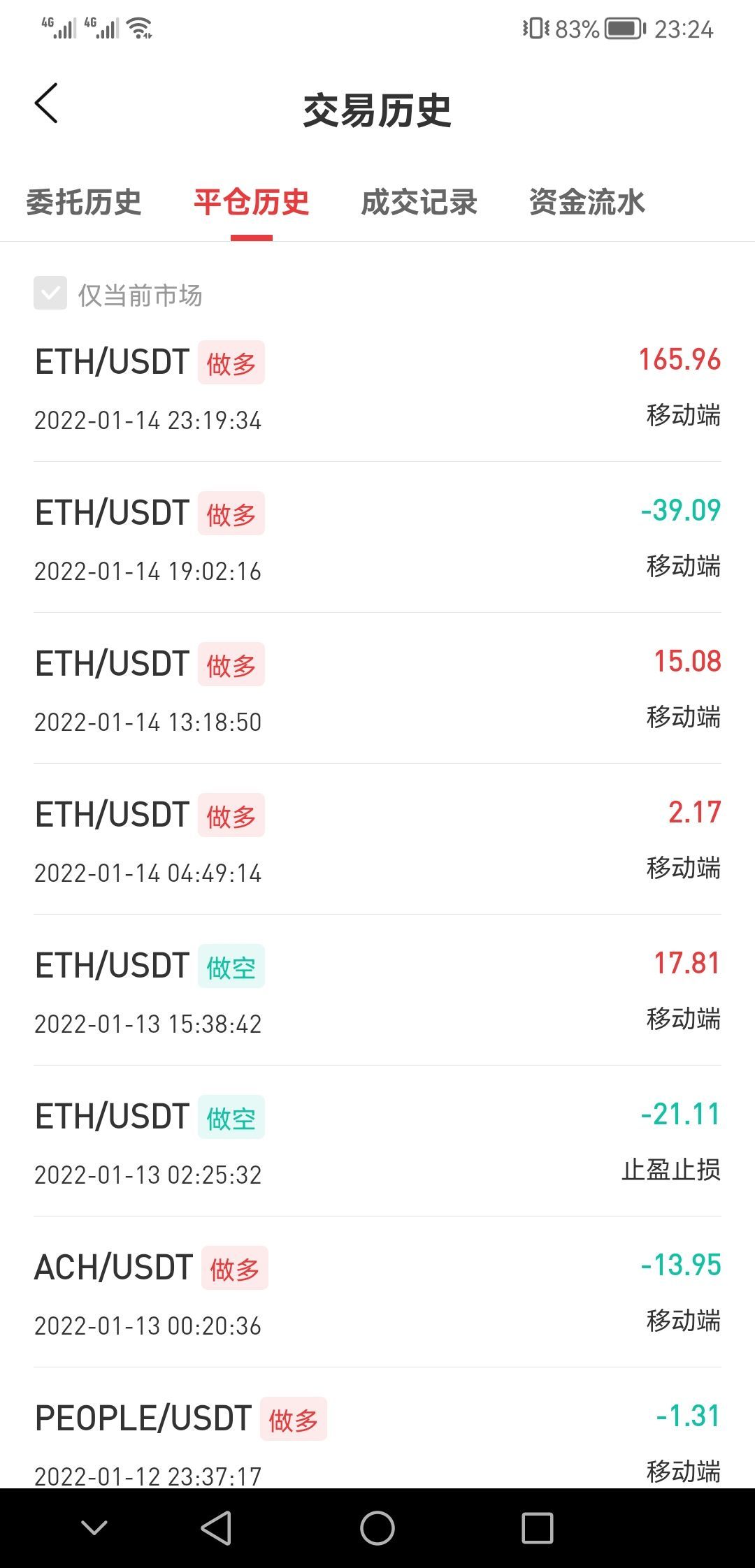Open ETH/USDT record at 23:19:34
Image resolution: width=755 pixels, height=1568 pixels.
(x=377, y=388)
